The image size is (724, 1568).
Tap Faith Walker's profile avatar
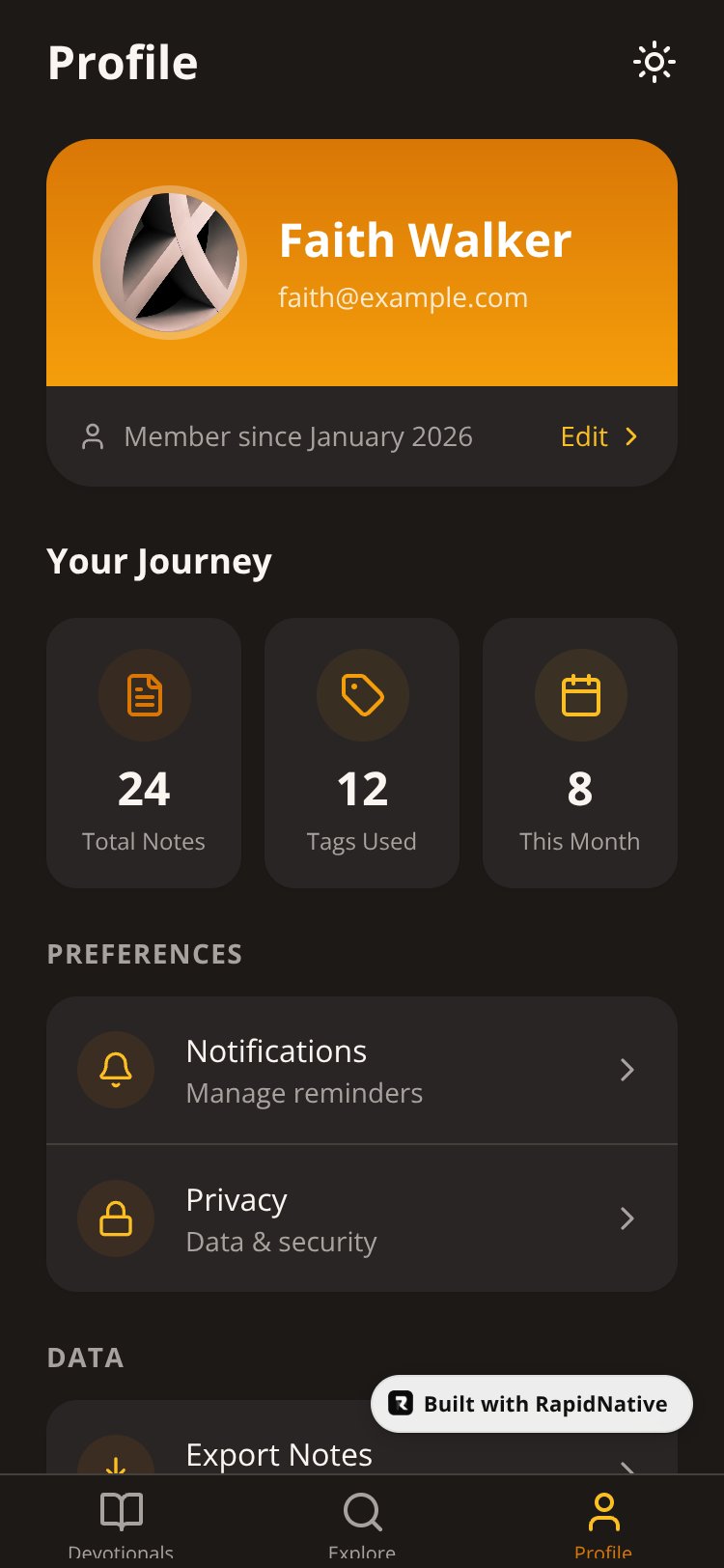(x=170, y=263)
